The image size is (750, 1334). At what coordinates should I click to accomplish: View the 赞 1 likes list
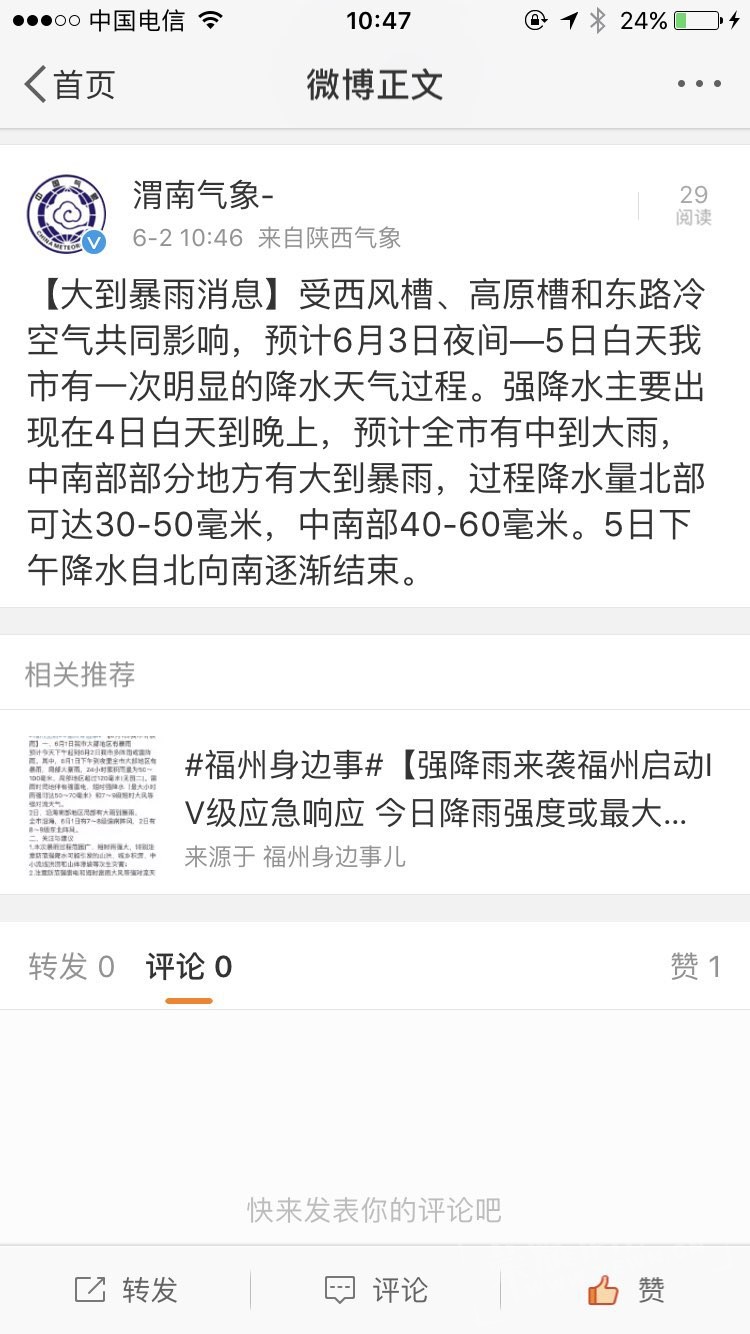point(695,966)
